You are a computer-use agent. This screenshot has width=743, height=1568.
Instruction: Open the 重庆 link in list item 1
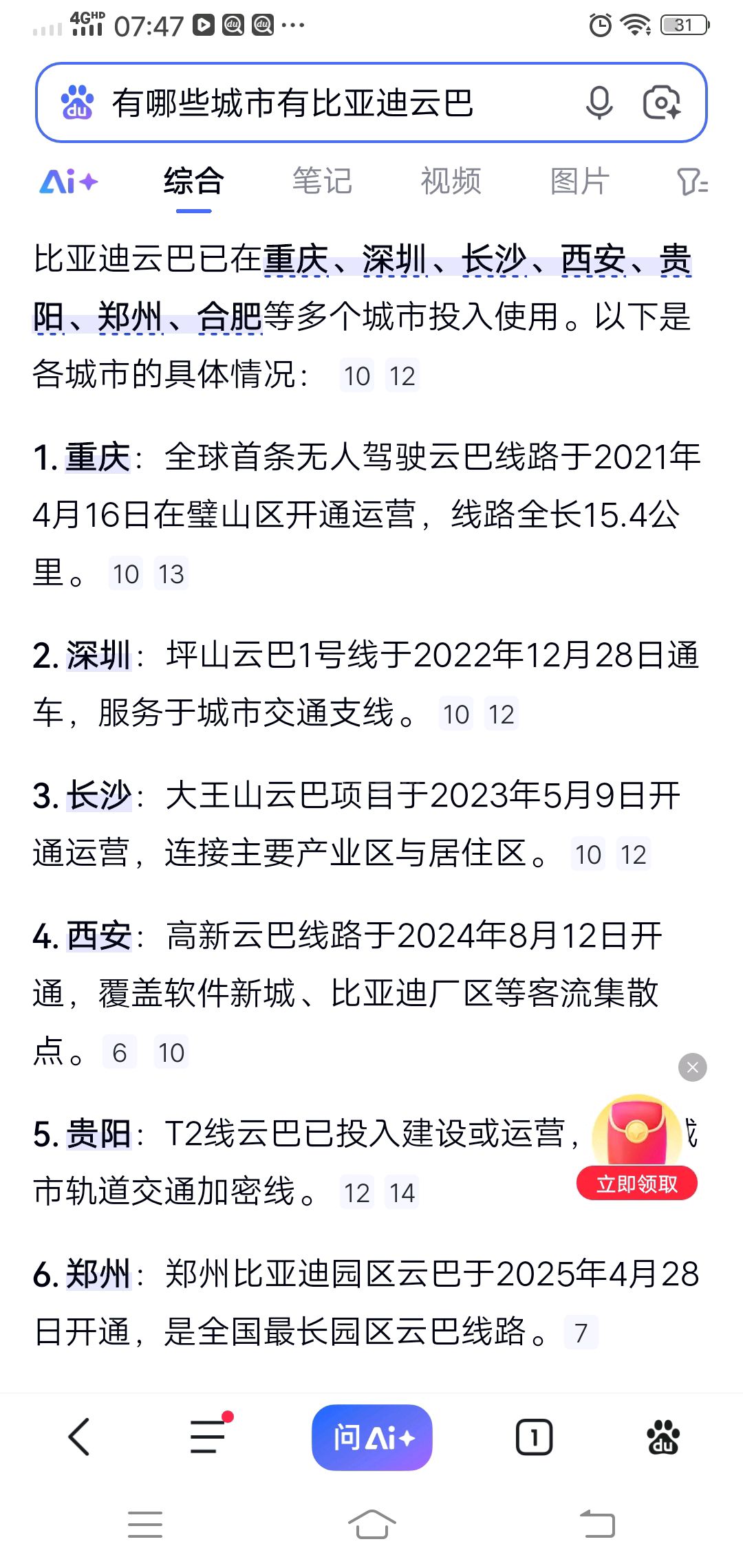(98, 458)
